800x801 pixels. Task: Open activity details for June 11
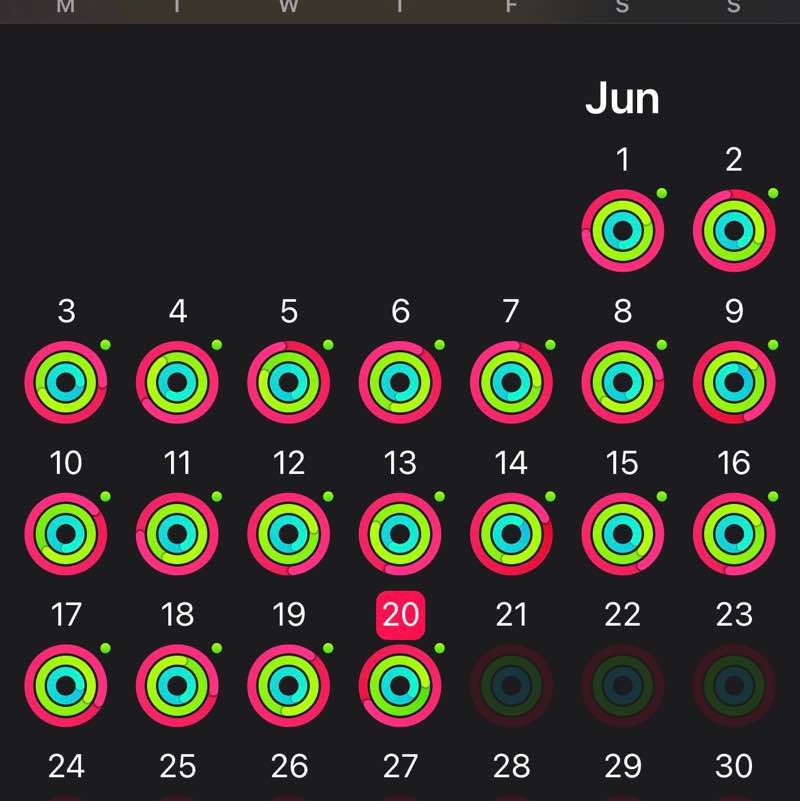177,535
